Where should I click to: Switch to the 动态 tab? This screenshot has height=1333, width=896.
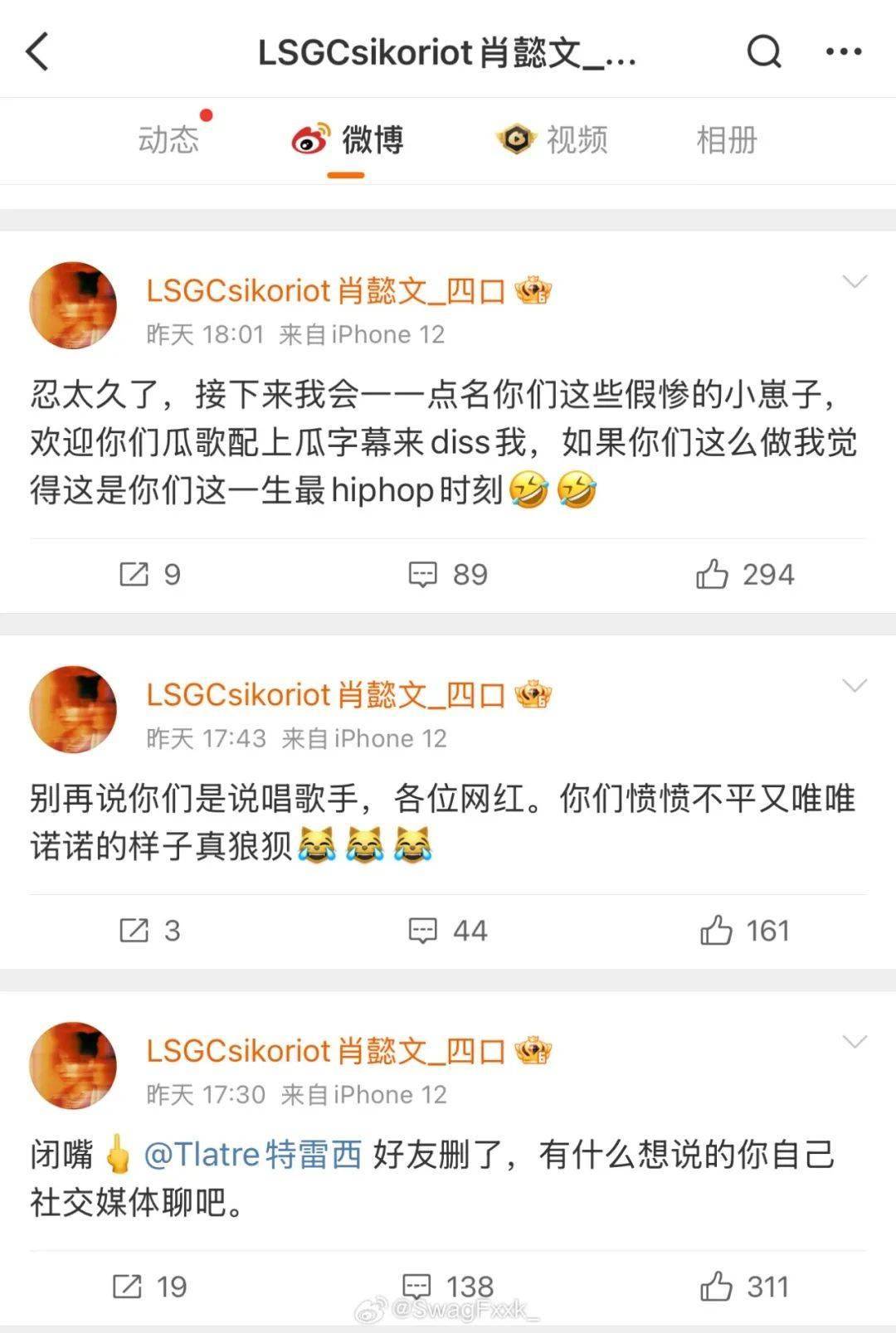(x=168, y=139)
